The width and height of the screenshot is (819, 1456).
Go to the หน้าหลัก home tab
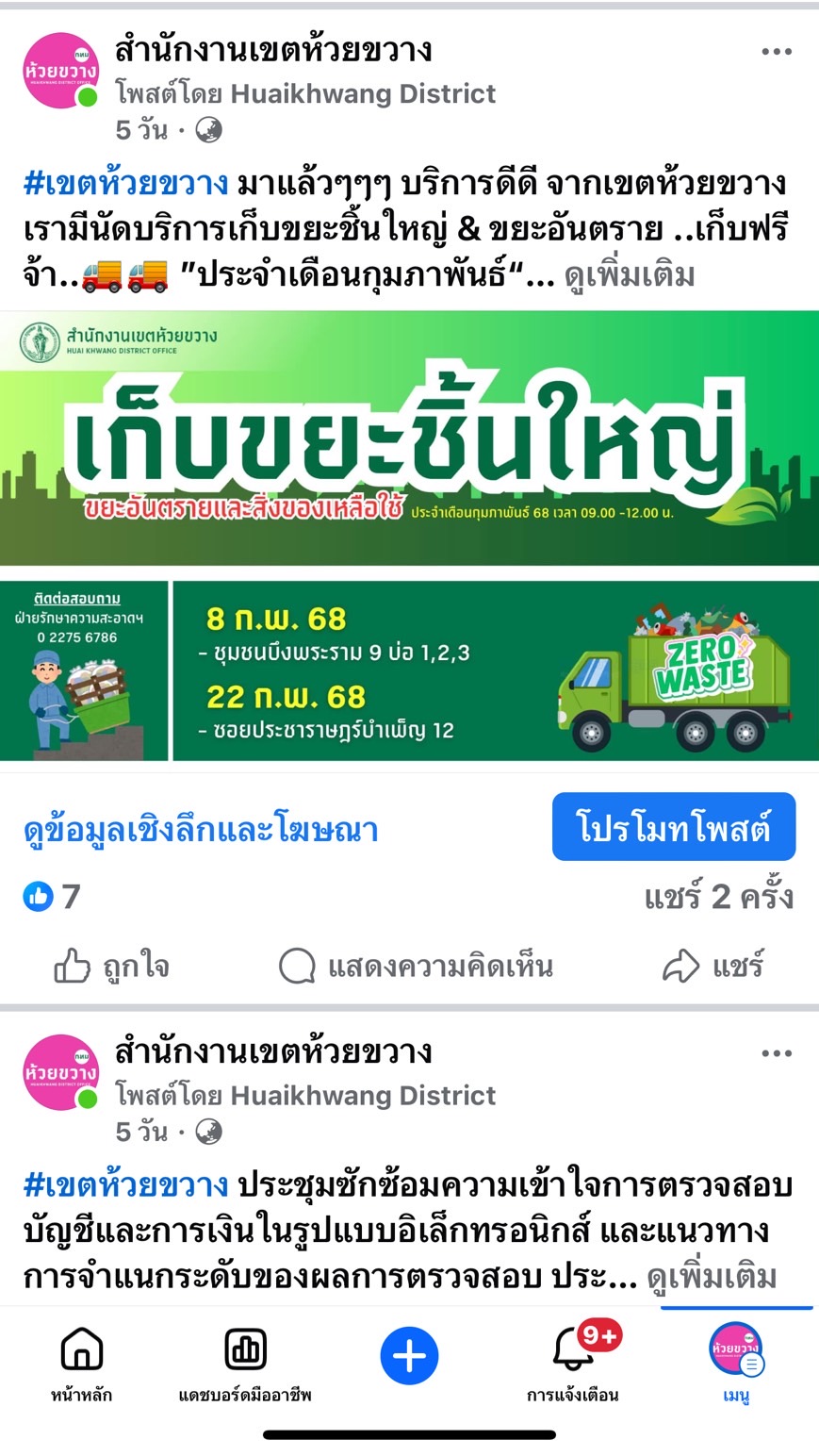[81, 1364]
